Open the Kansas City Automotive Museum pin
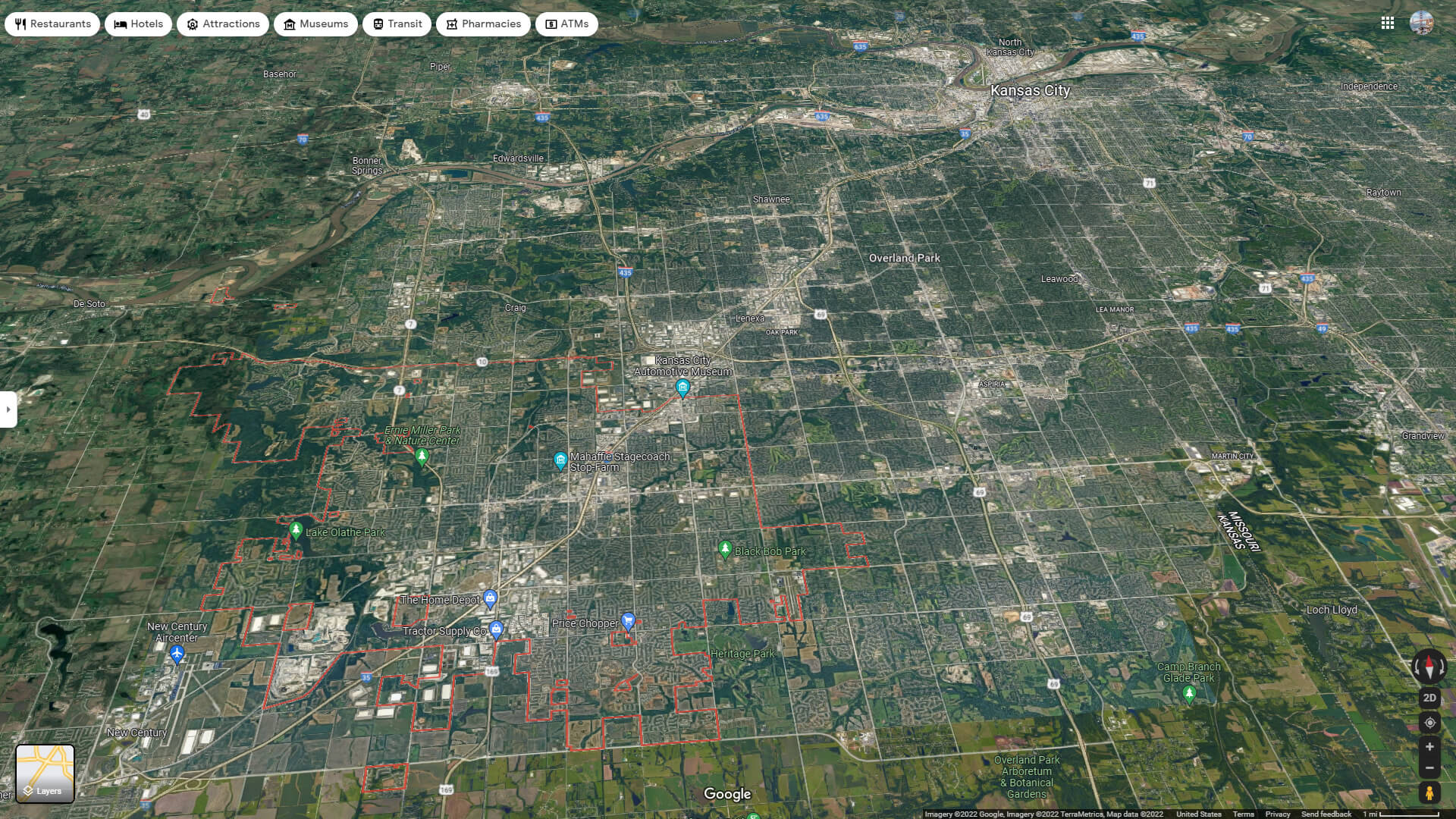Image resolution: width=1456 pixels, height=819 pixels. [682, 388]
